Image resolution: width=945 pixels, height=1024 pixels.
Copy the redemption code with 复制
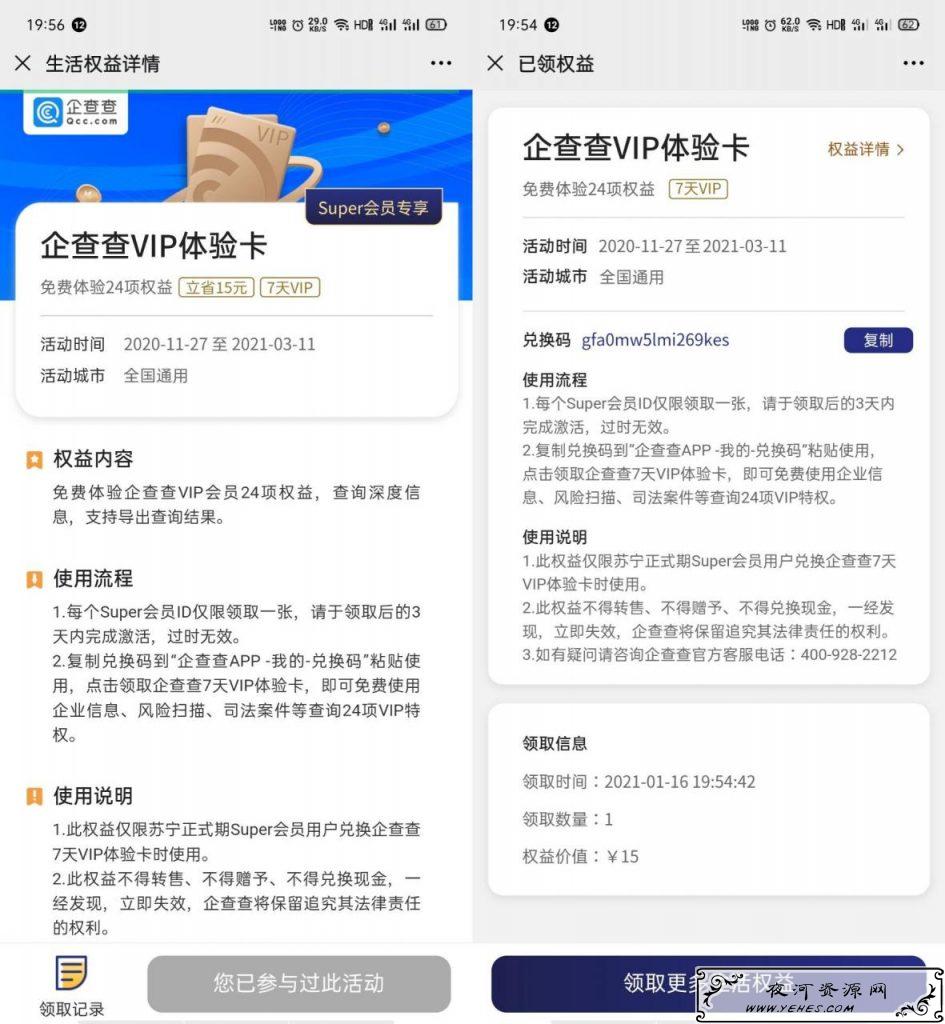(x=878, y=340)
